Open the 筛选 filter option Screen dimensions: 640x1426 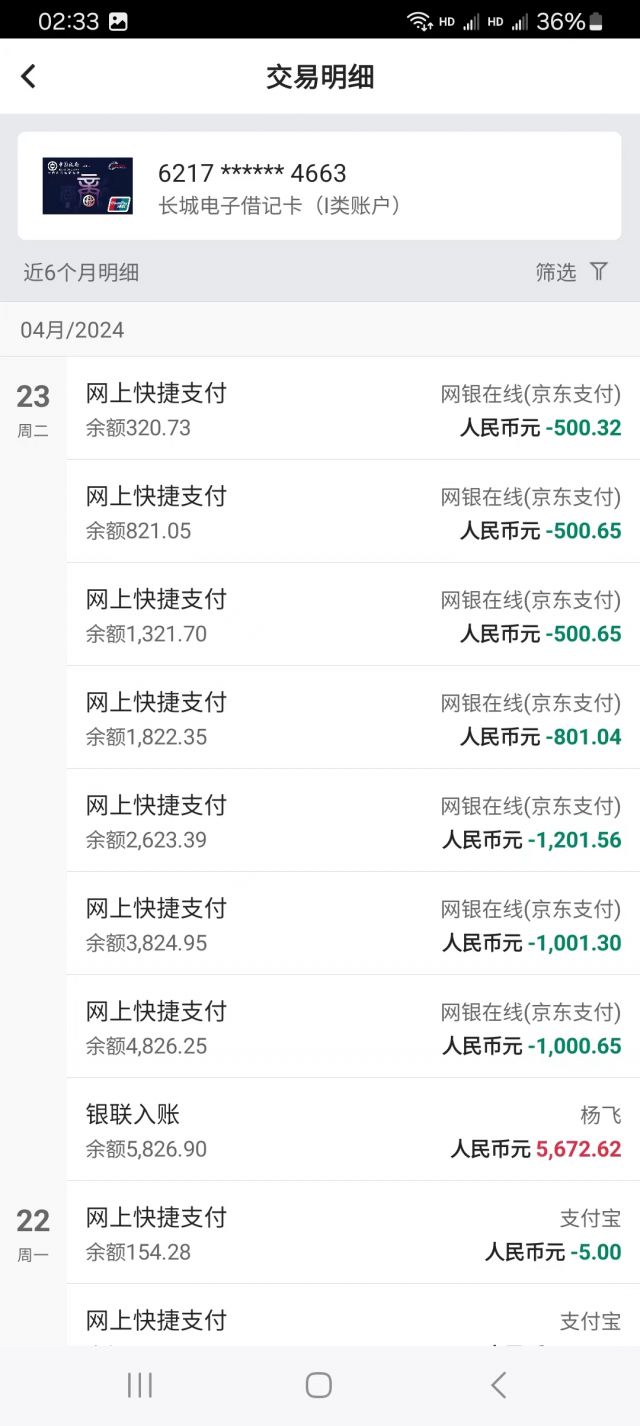[571, 271]
